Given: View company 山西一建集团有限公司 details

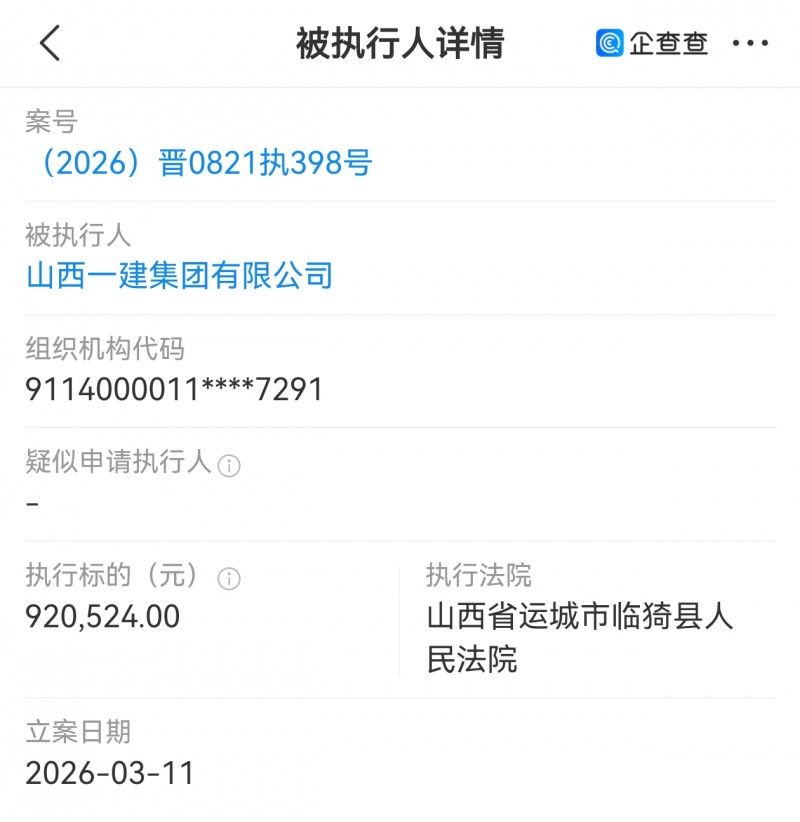Looking at the screenshot, I should (178, 275).
